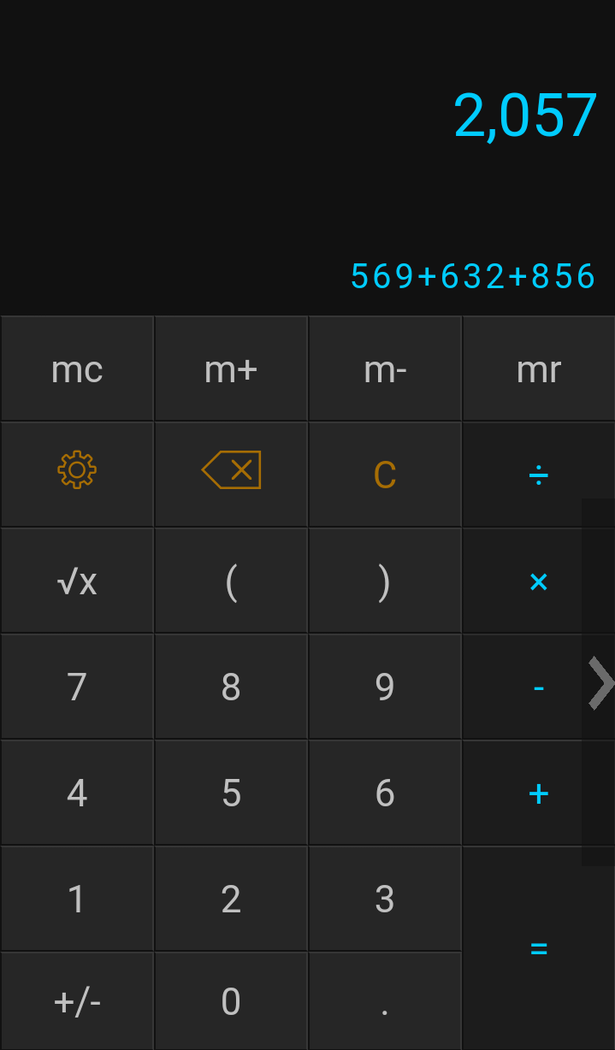This screenshot has height=1050, width=615.
Task: Apply the square root function
Action: [x=77, y=581]
